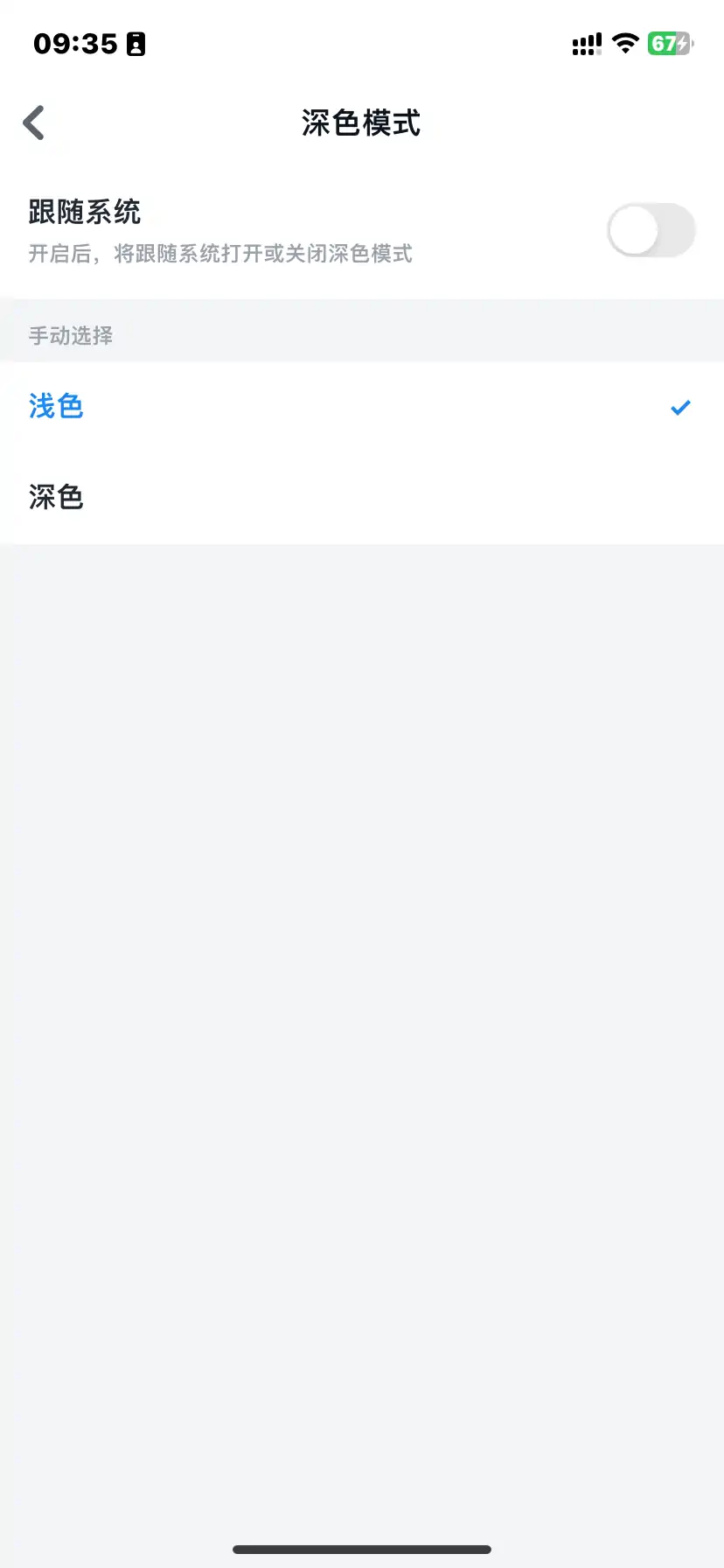
Task: Go back from the 深色模式 page
Action: tap(34, 122)
